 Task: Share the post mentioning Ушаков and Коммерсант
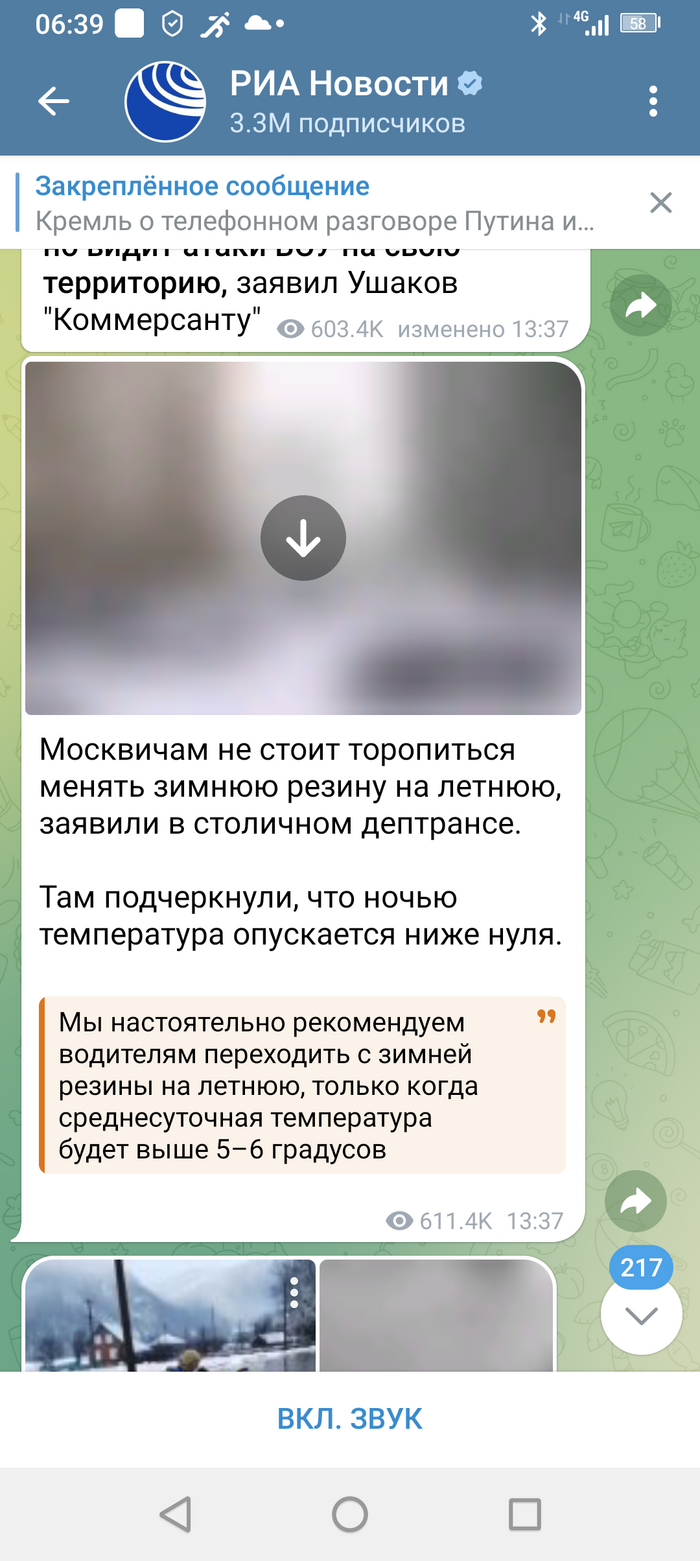click(x=640, y=307)
